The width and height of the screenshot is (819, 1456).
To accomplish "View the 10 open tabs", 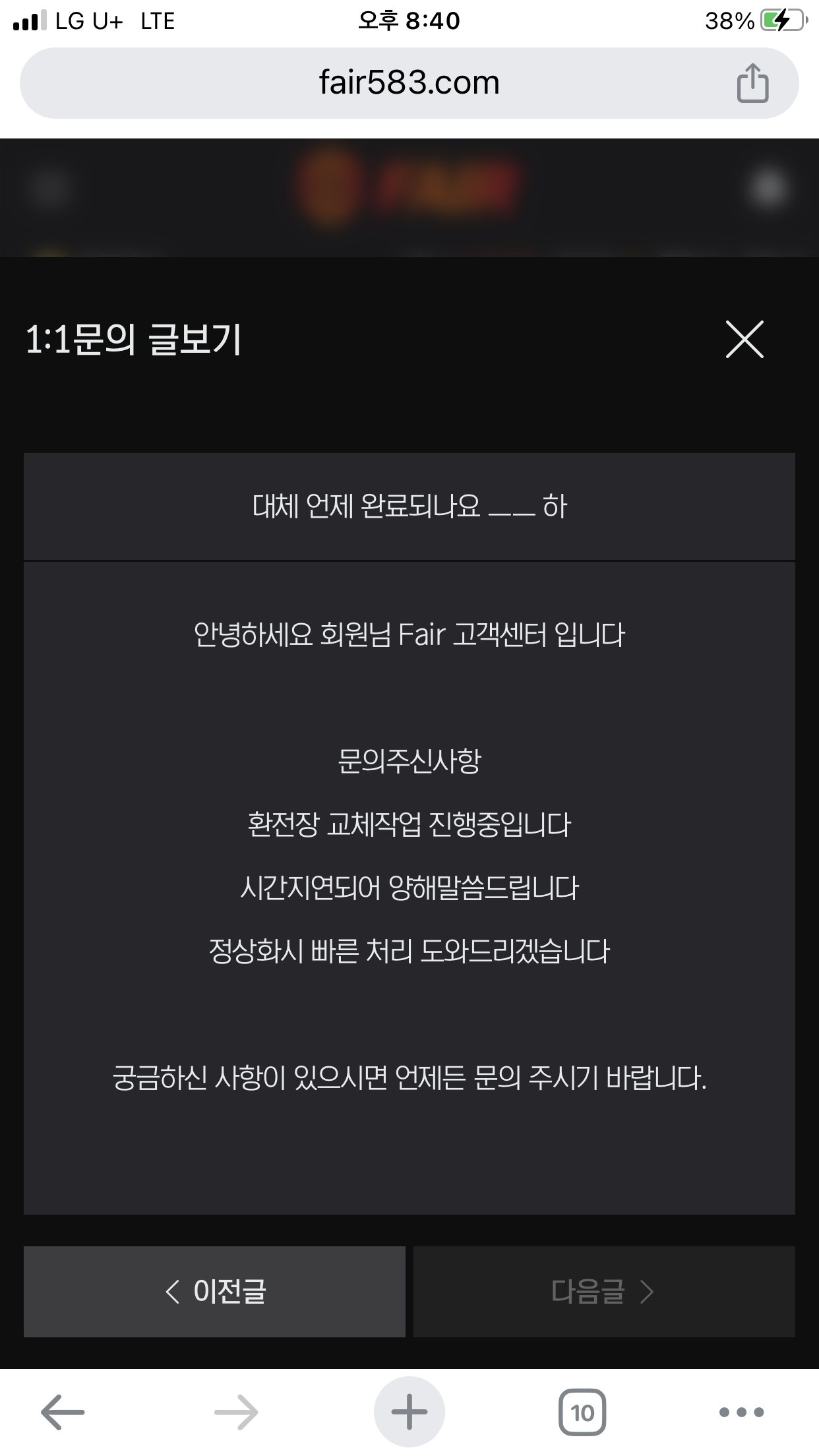I will (582, 1412).
